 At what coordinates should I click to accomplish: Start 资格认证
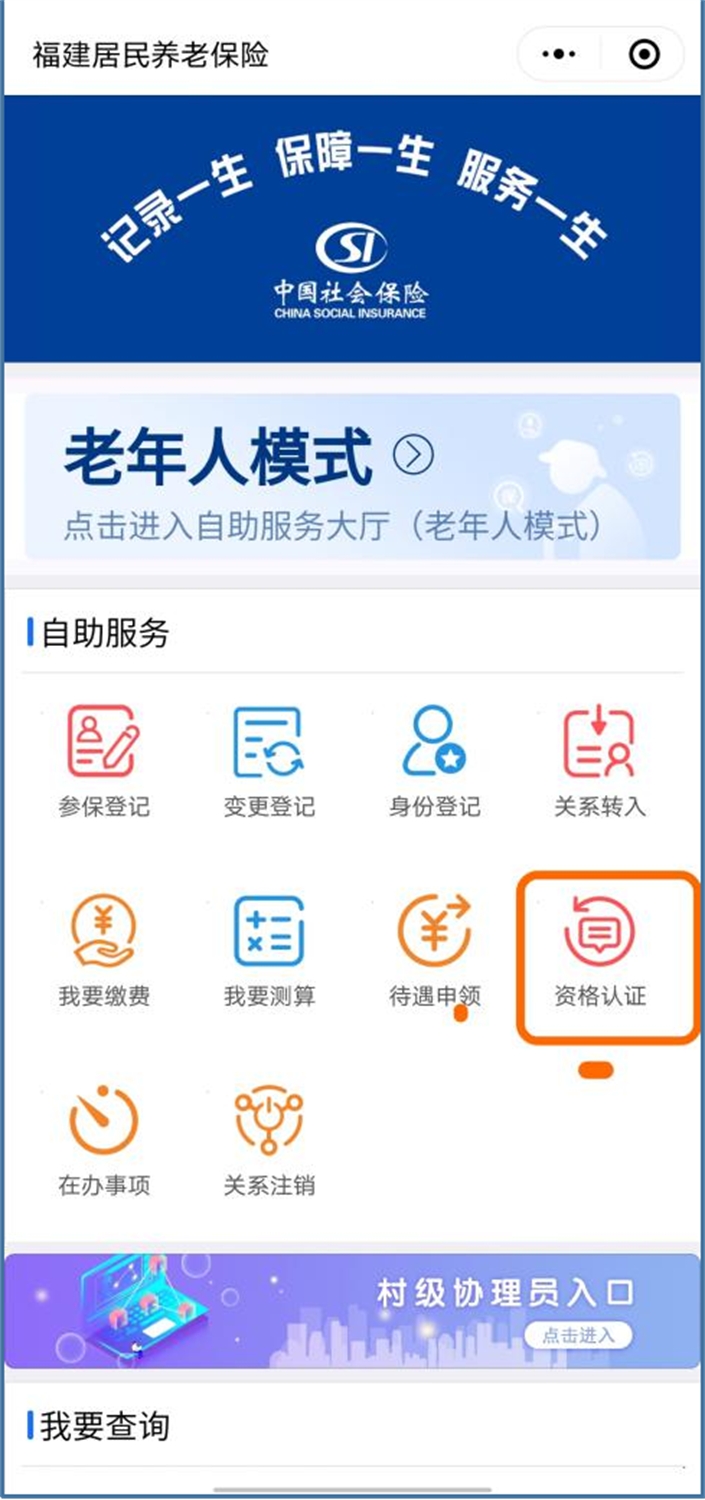coord(601,952)
